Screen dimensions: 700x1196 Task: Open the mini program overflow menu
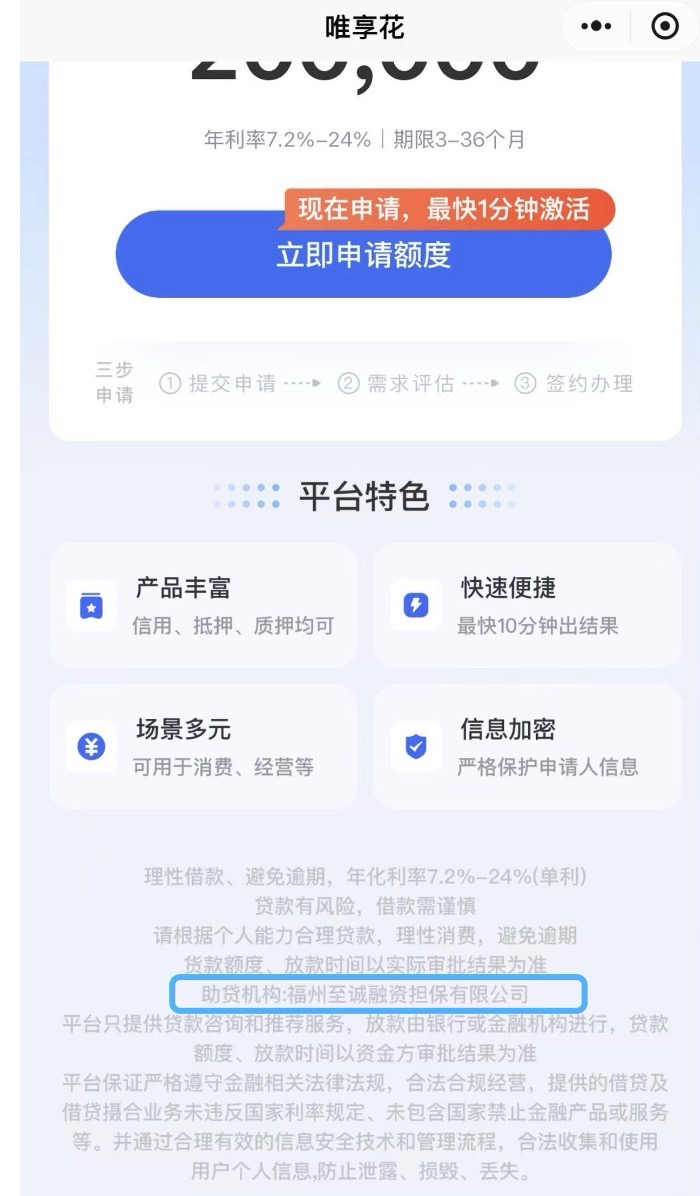coord(596,27)
